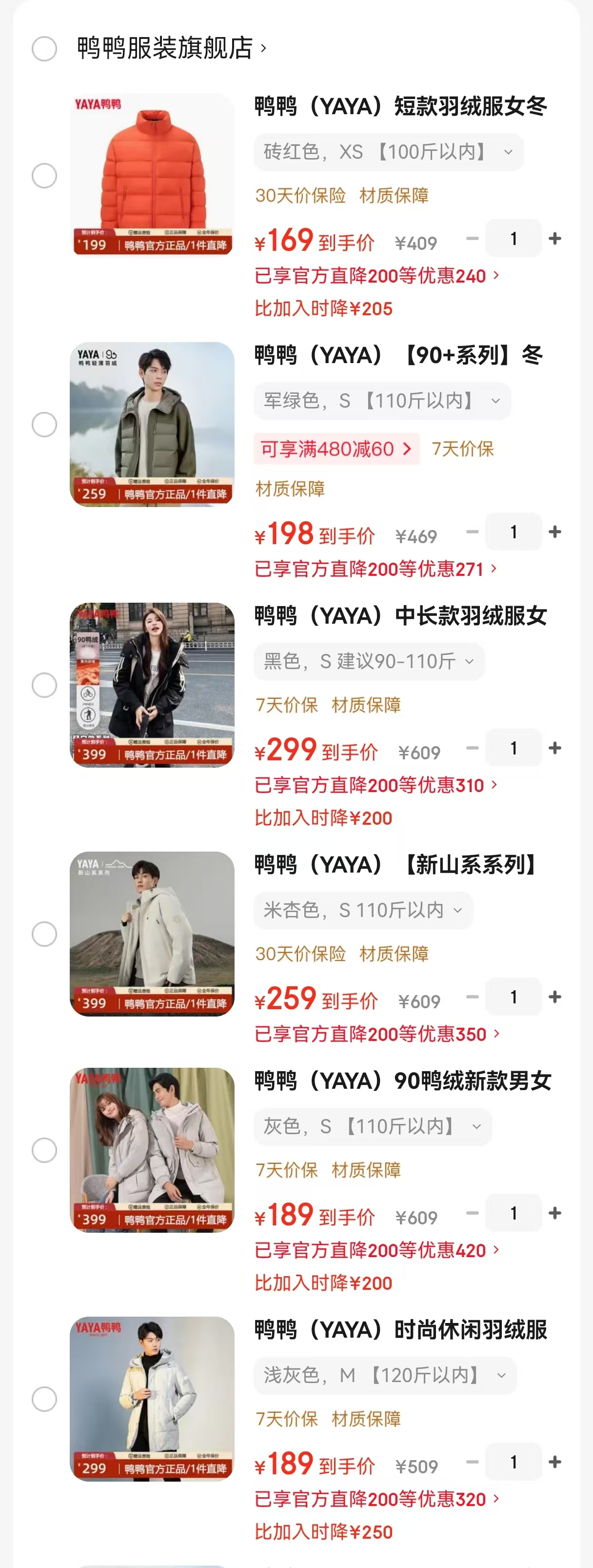View 优惠350 discount details

376,1034
